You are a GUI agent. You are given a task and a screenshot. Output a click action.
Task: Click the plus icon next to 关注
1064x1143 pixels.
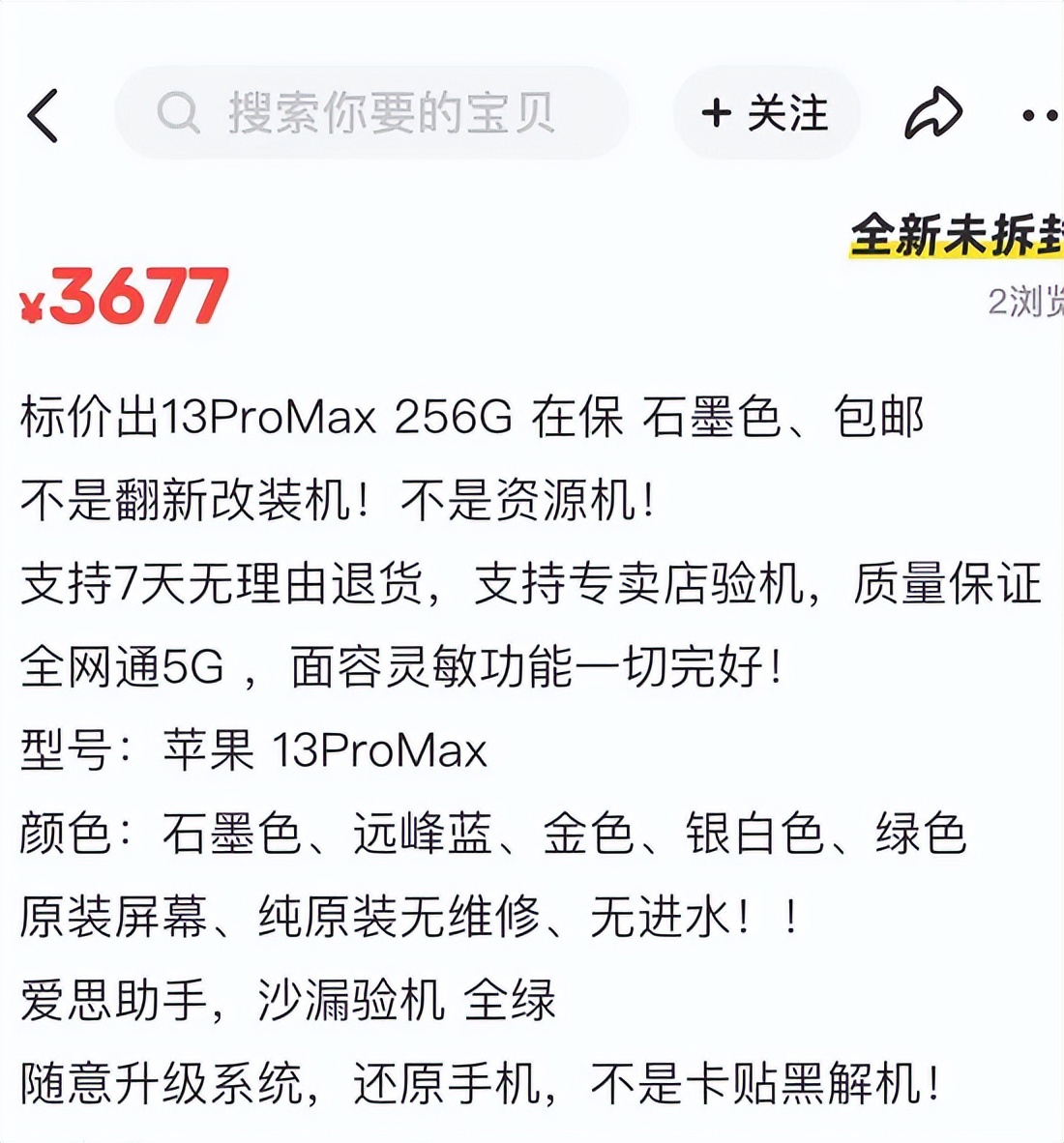click(716, 112)
